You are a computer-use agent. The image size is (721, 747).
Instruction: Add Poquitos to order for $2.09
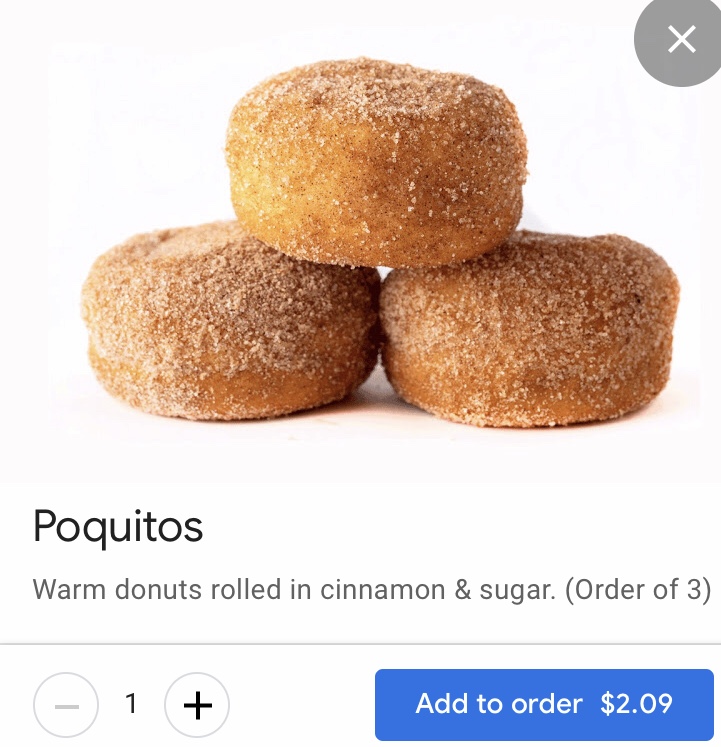[544, 704]
